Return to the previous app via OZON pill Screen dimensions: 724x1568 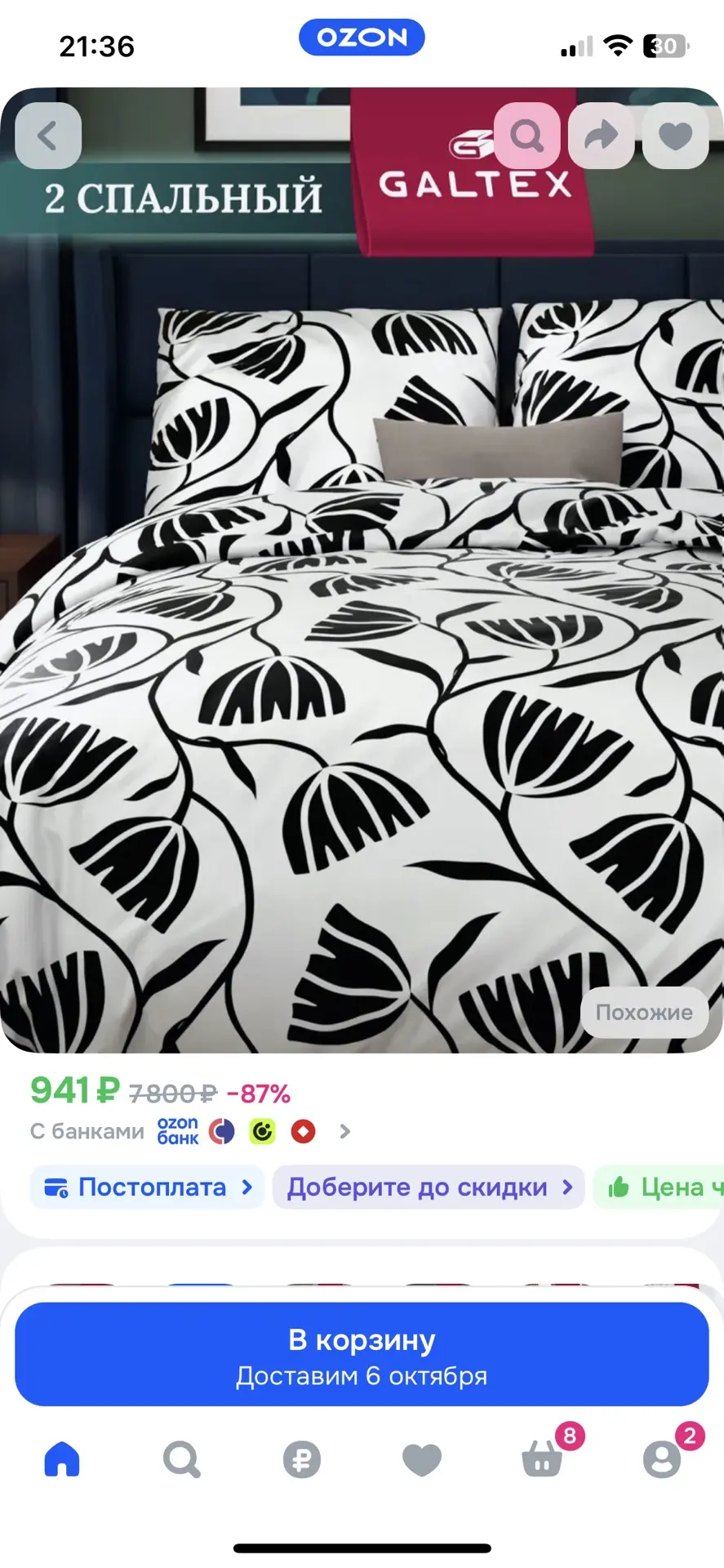click(362, 38)
